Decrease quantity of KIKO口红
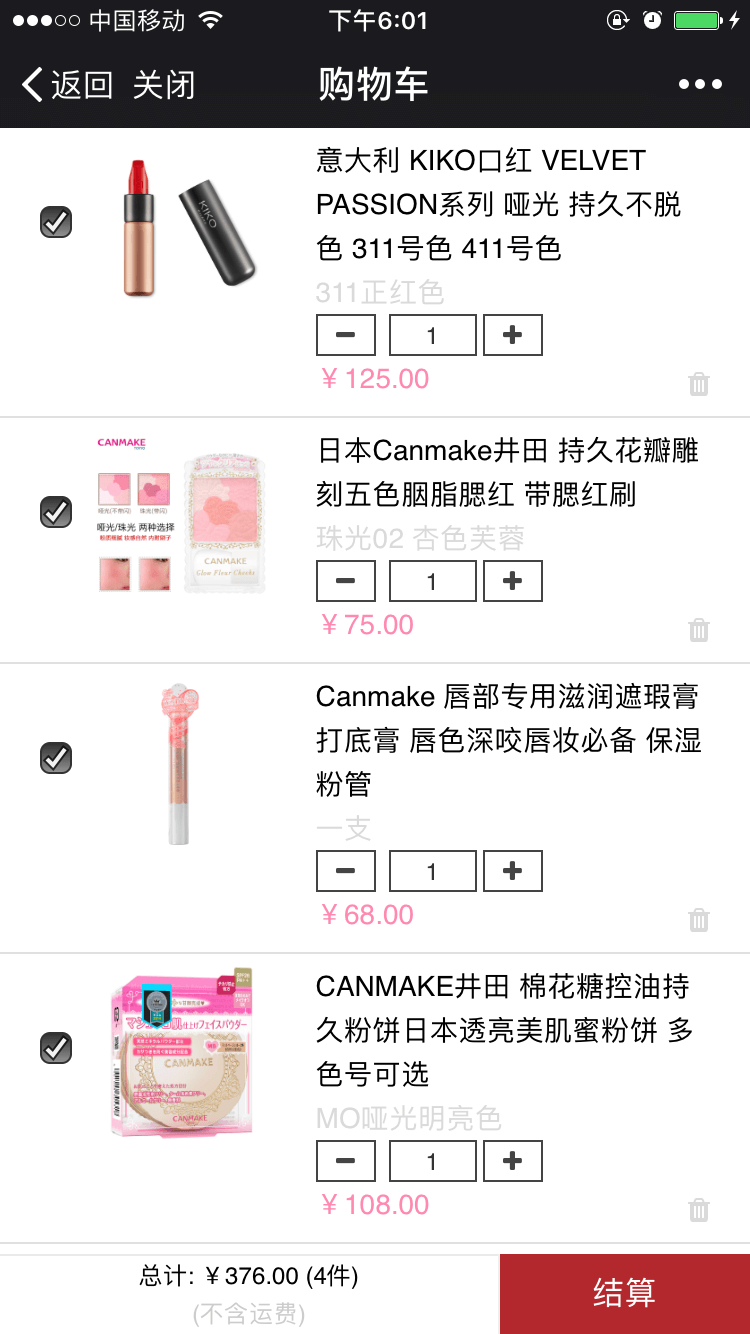Screen dimensions: 750x1334 pos(346,335)
